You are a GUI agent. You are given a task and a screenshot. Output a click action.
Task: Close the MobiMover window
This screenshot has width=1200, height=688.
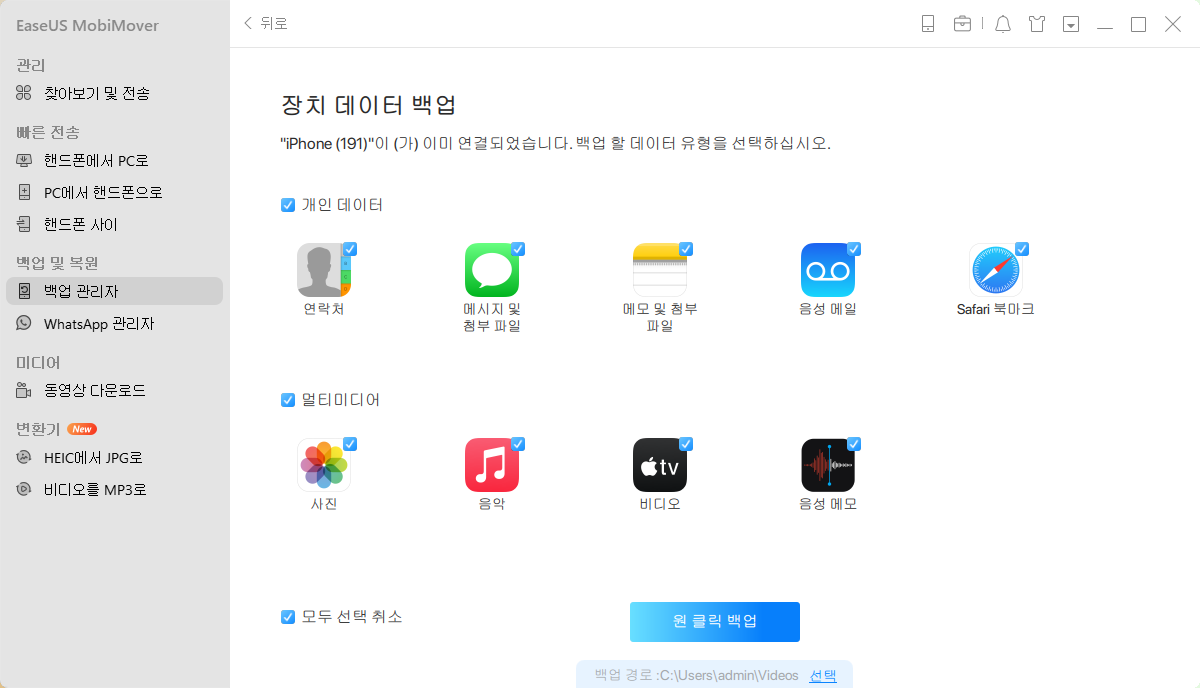coord(1173,24)
